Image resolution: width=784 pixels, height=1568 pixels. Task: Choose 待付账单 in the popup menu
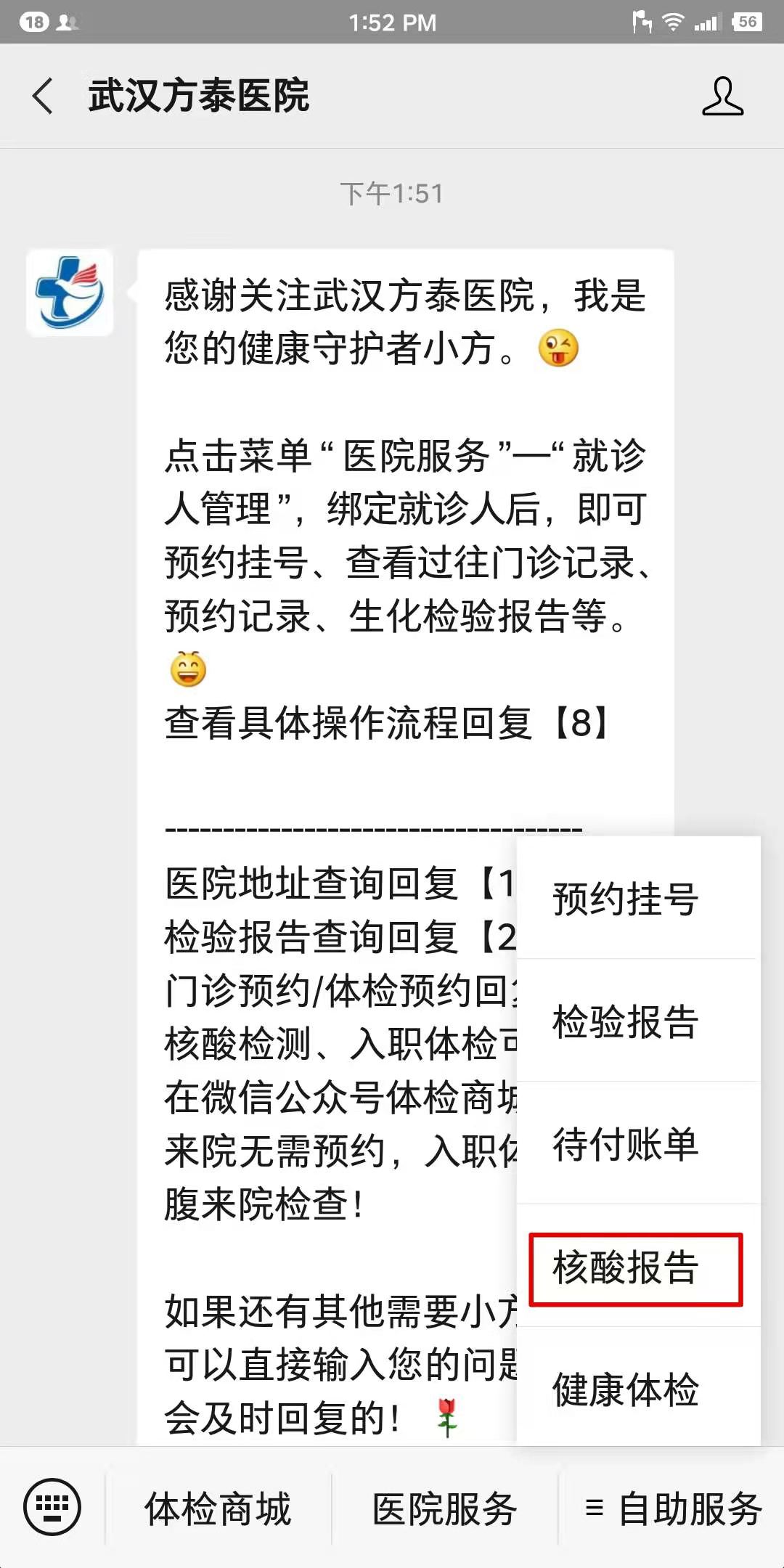[626, 1144]
